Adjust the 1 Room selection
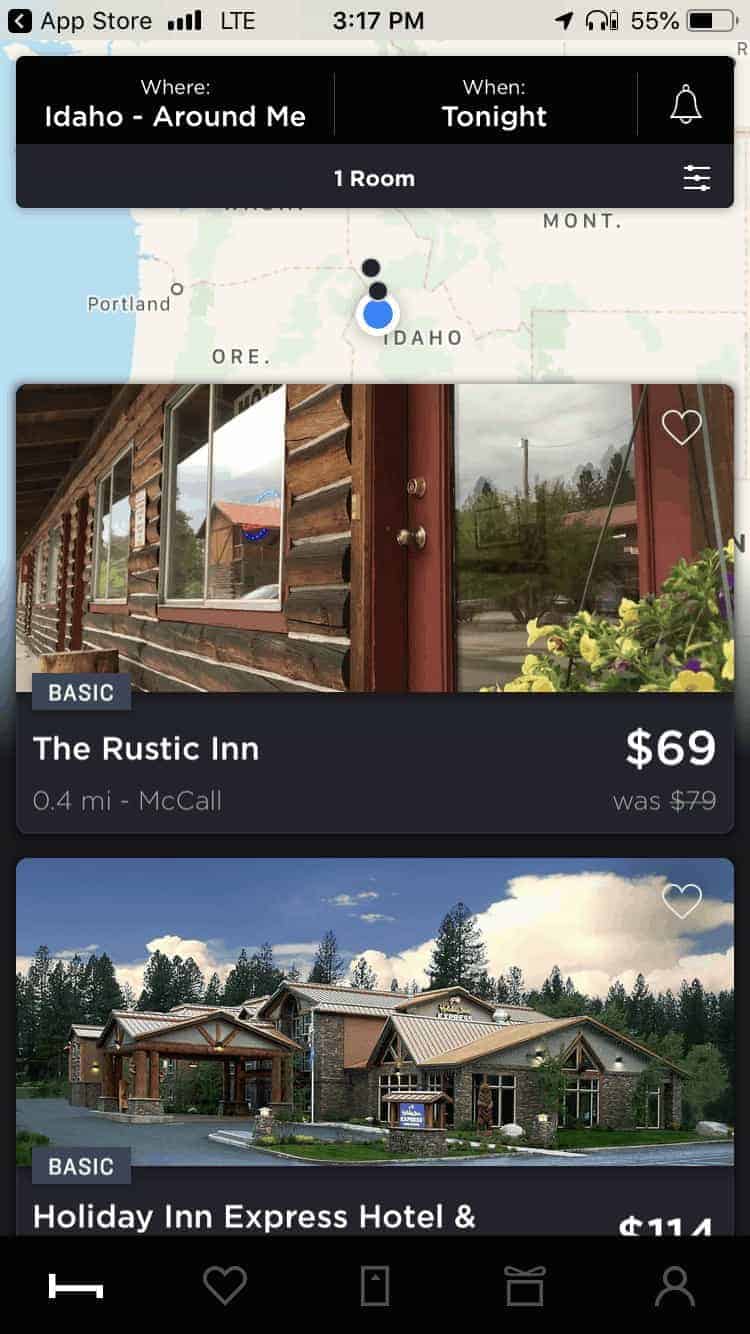This screenshot has height=1334, width=750. click(374, 178)
